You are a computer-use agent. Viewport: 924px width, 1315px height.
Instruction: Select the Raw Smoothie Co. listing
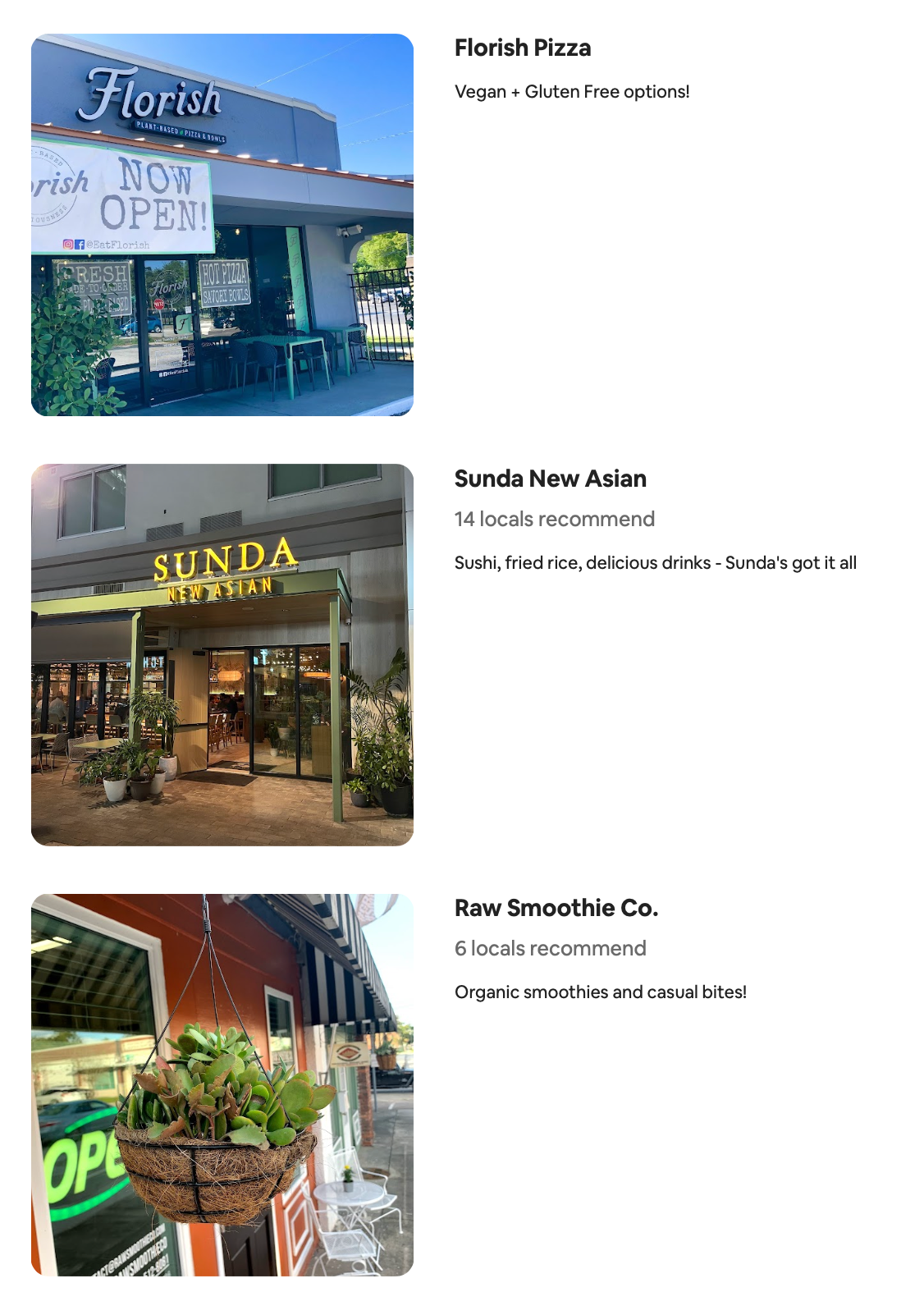(x=556, y=908)
